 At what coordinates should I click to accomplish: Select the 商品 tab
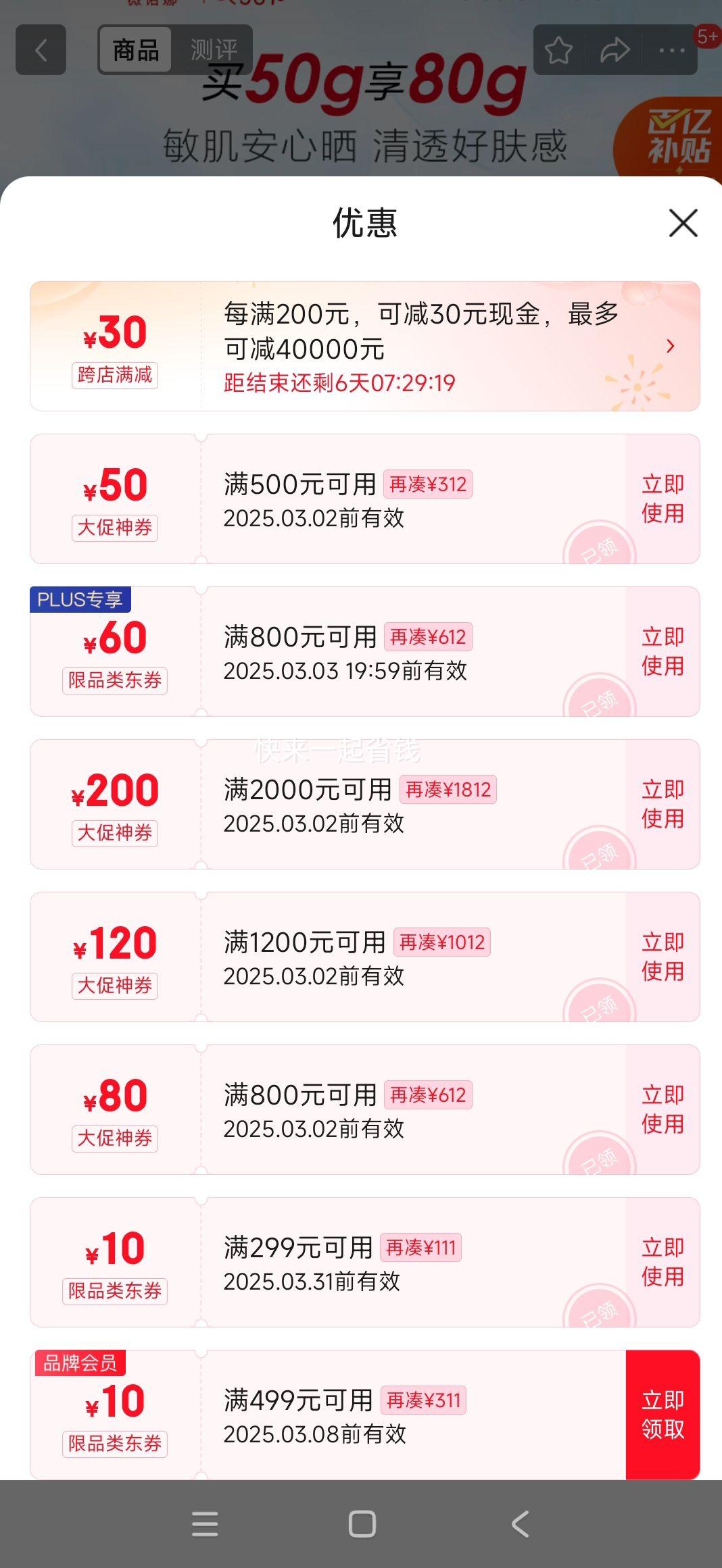point(134,50)
